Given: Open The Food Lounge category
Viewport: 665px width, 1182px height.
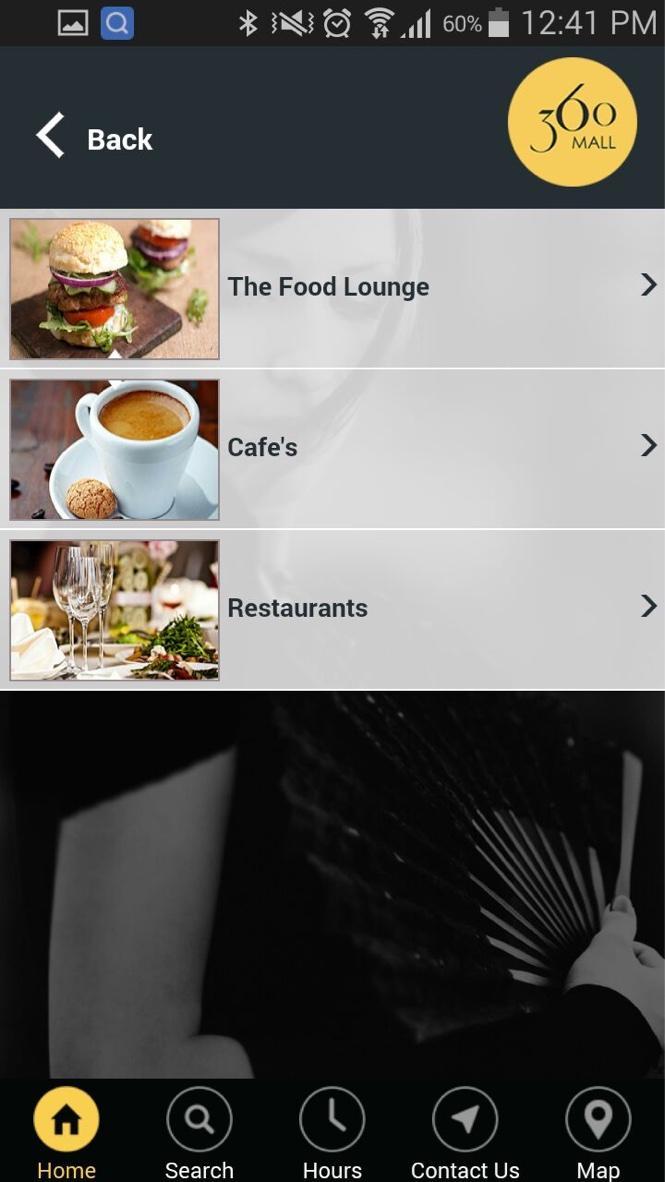Looking at the screenshot, I should [332, 288].
